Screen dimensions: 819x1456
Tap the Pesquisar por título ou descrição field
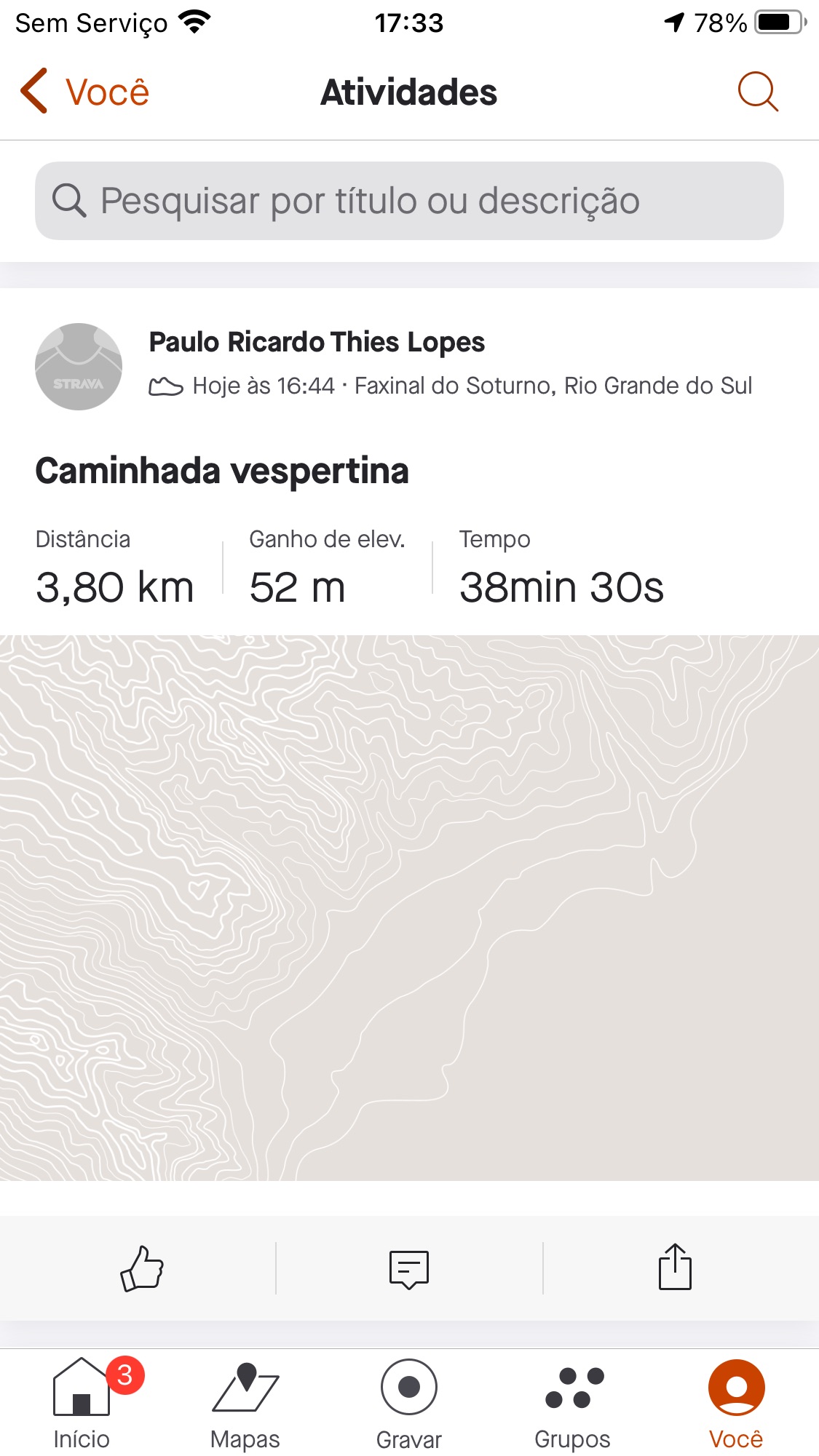[409, 201]
